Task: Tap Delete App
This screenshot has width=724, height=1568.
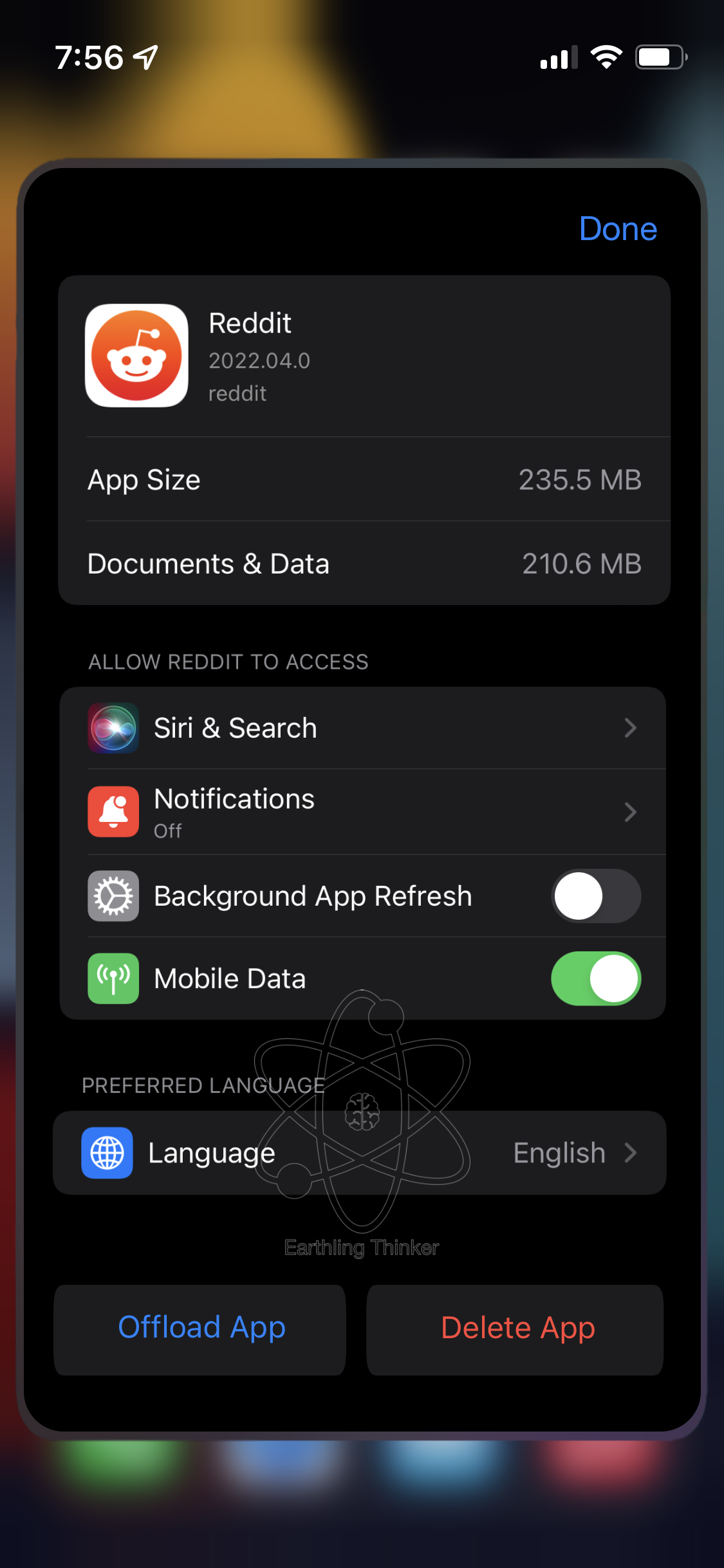Action: pos(516,1329)
